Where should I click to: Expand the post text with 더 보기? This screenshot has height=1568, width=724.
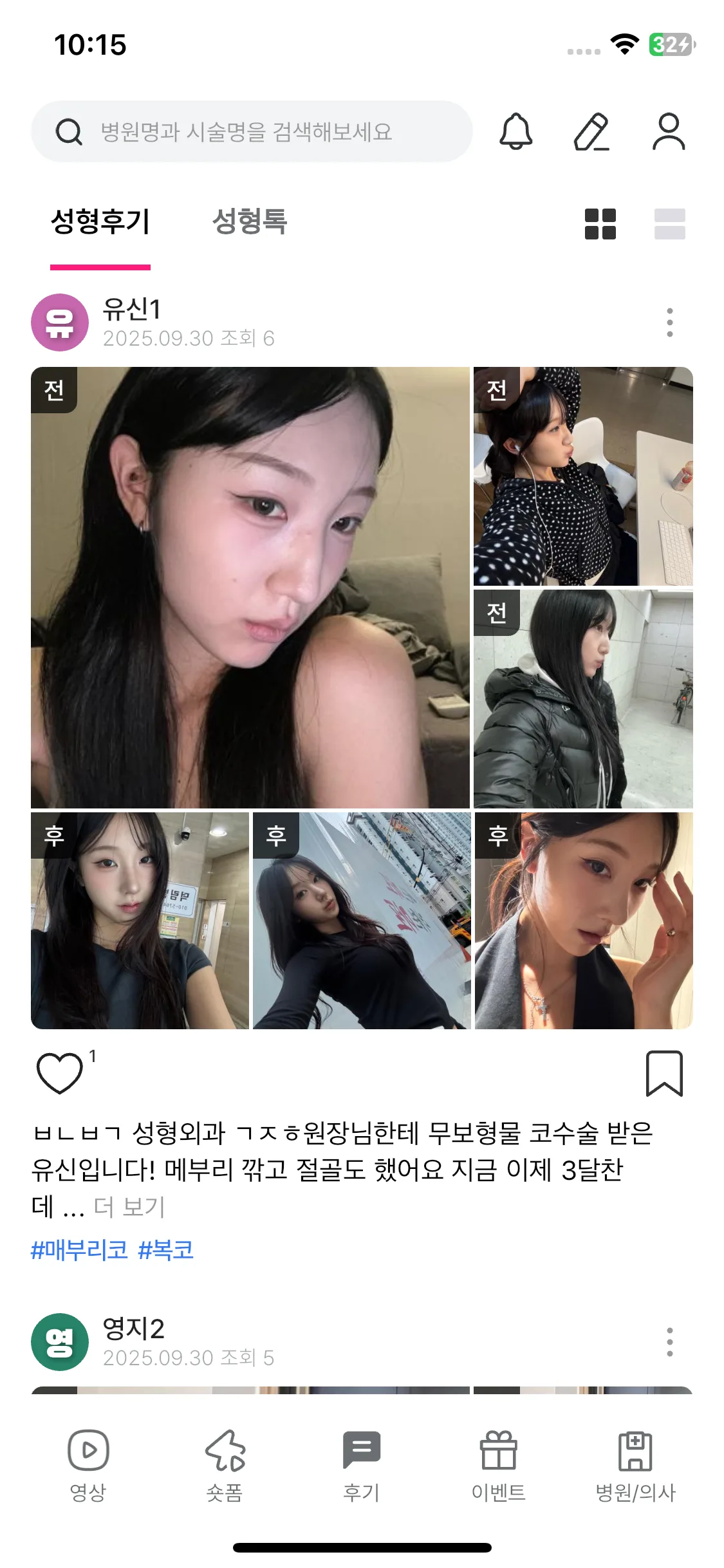[x=129, y=1207]
